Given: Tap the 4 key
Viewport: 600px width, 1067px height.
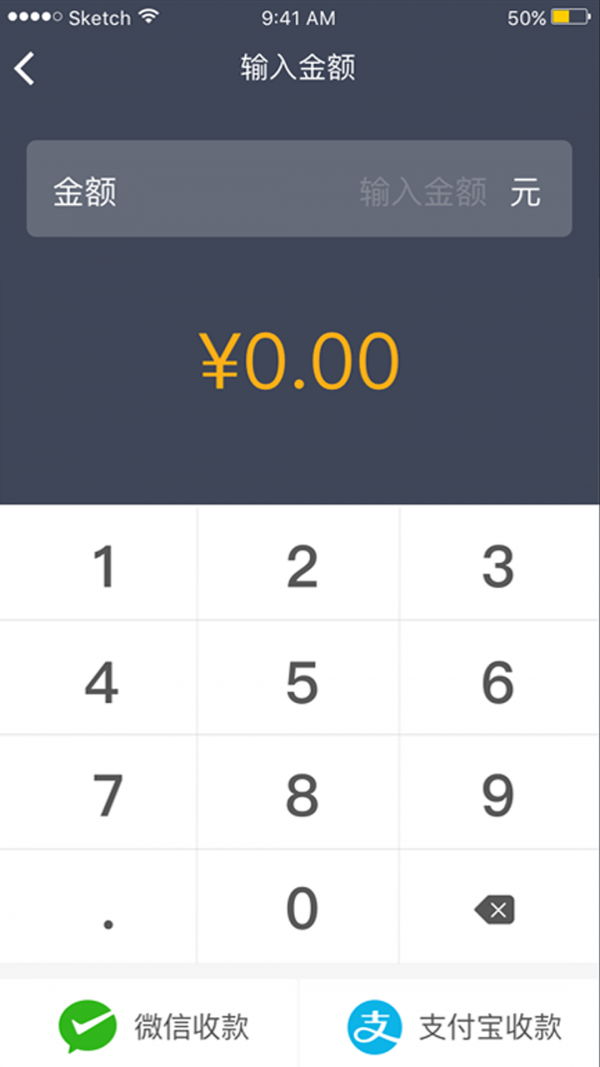Looking at the screenshot, I should coord(99,678).
